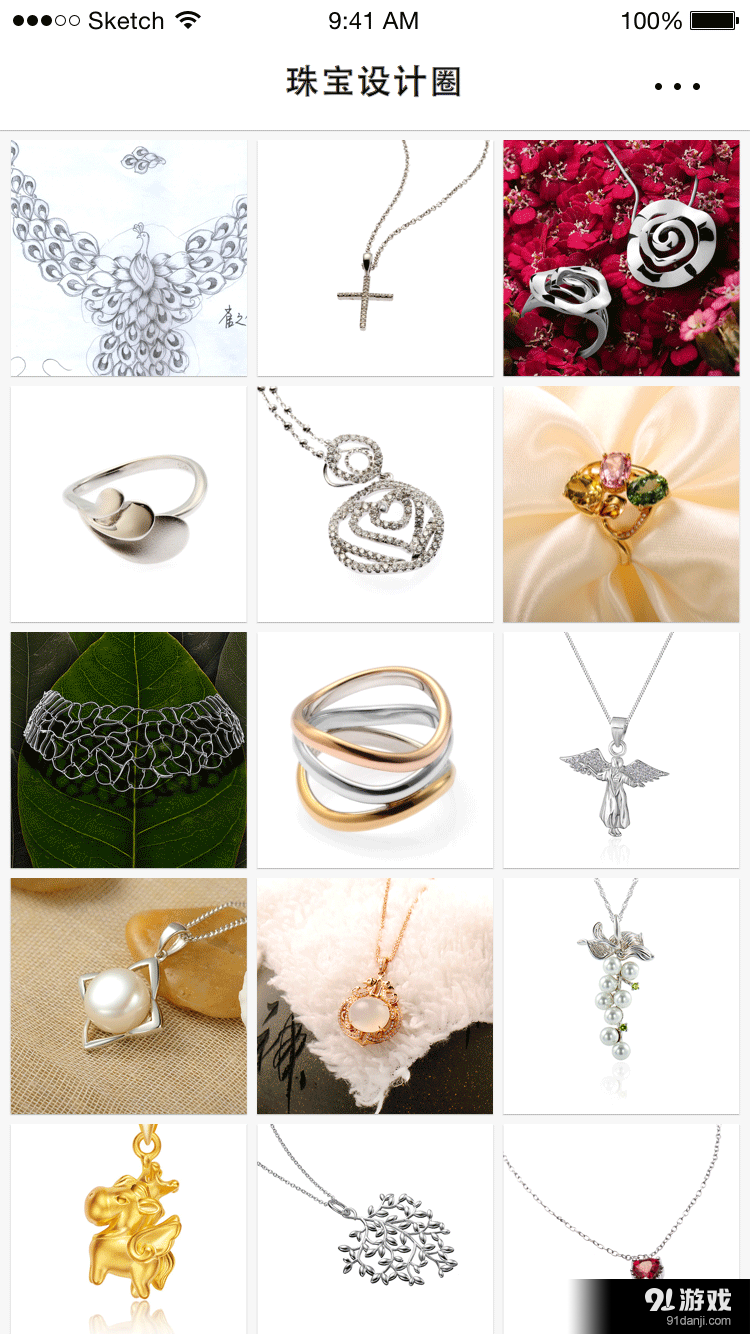
Task: Open the gold winged animal charm tile
Action: pos(128,1228)
